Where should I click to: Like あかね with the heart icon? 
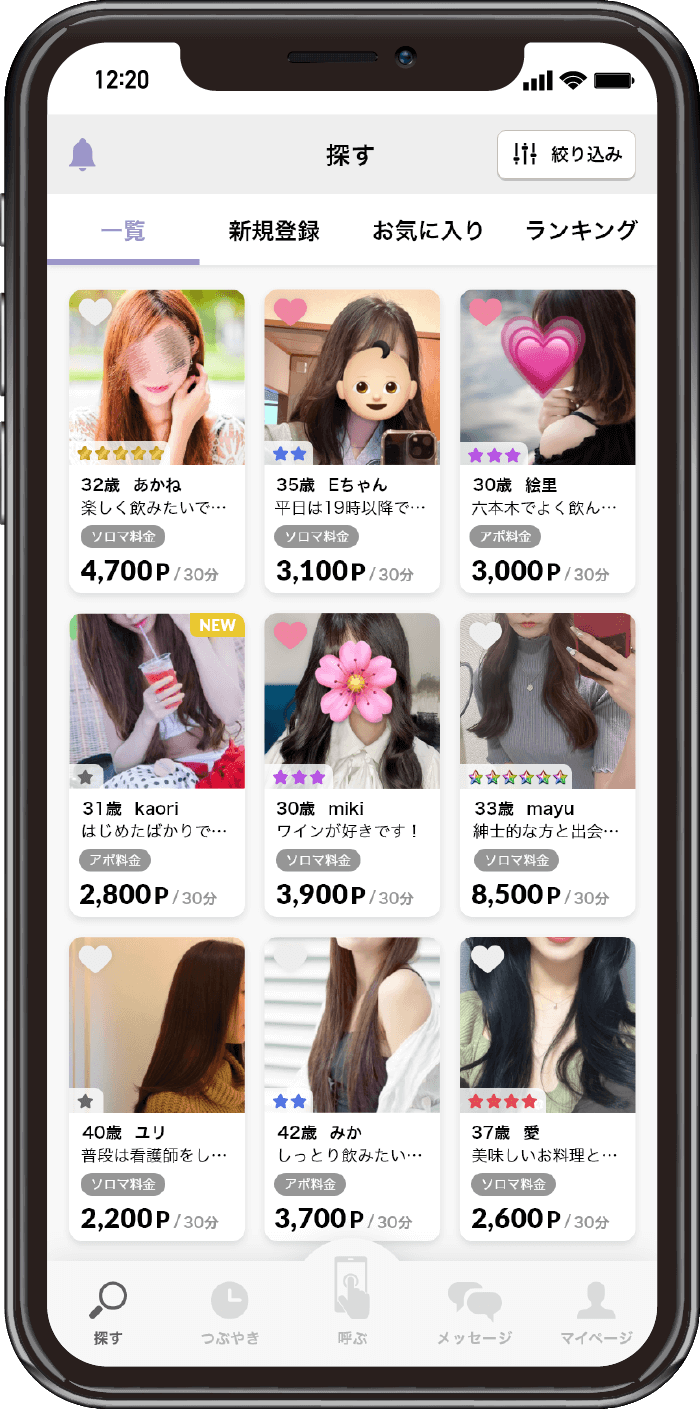[95, 312]
